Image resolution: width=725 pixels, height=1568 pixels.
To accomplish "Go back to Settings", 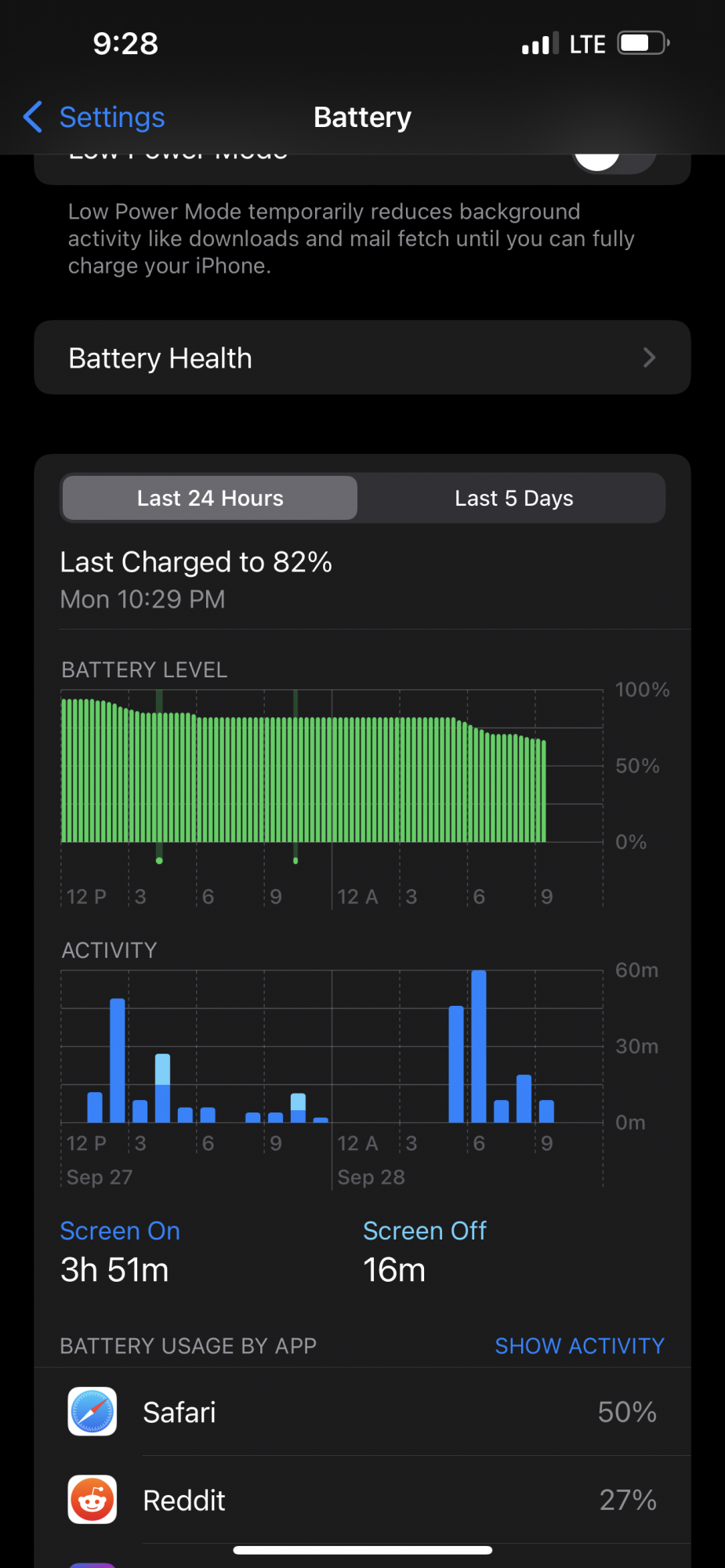I will click(x=94, y=118).
